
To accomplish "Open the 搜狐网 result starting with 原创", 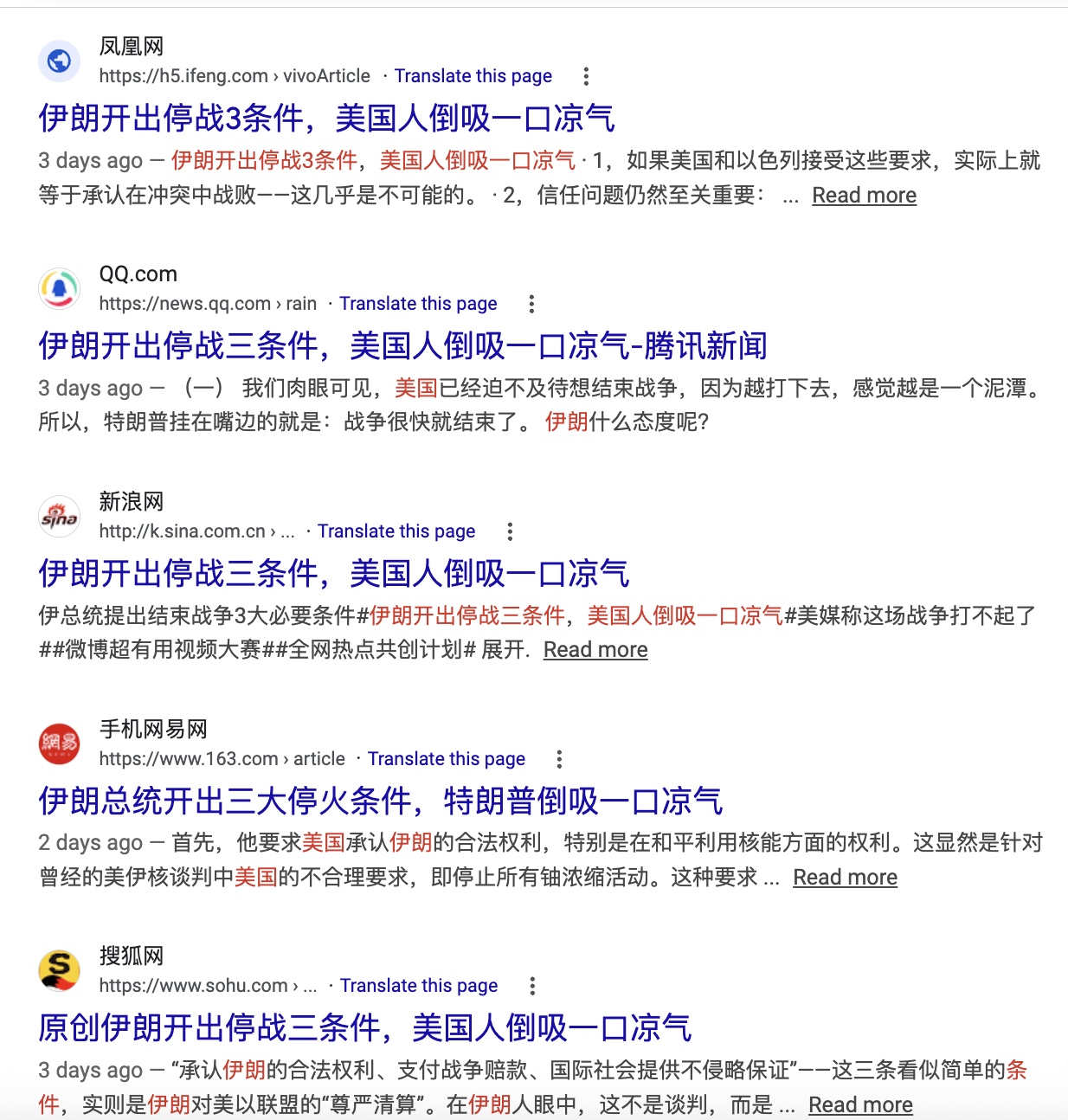I will click(364, 1028).
